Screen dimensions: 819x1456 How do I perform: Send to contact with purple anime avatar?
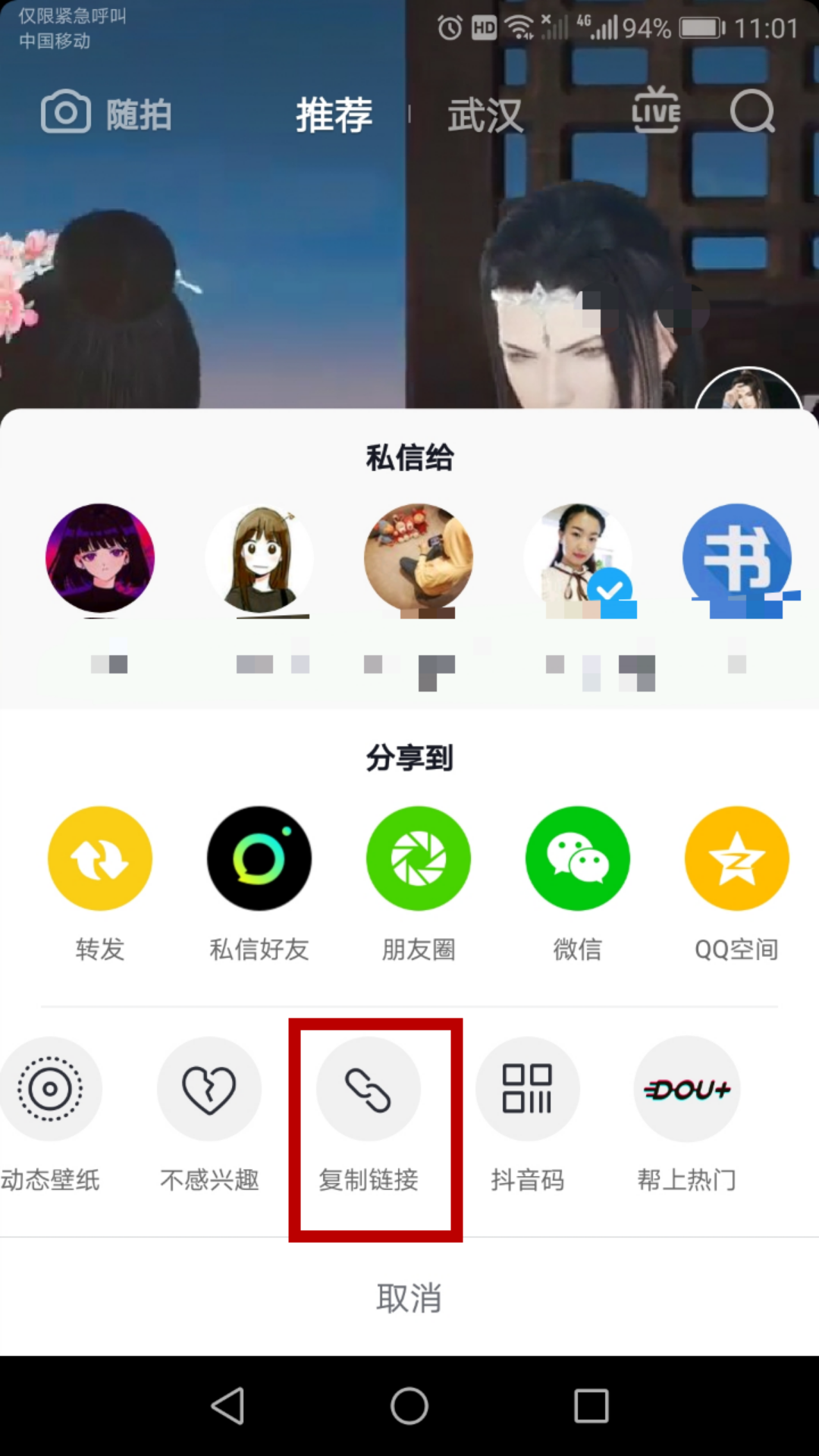[x=100, y=558]
